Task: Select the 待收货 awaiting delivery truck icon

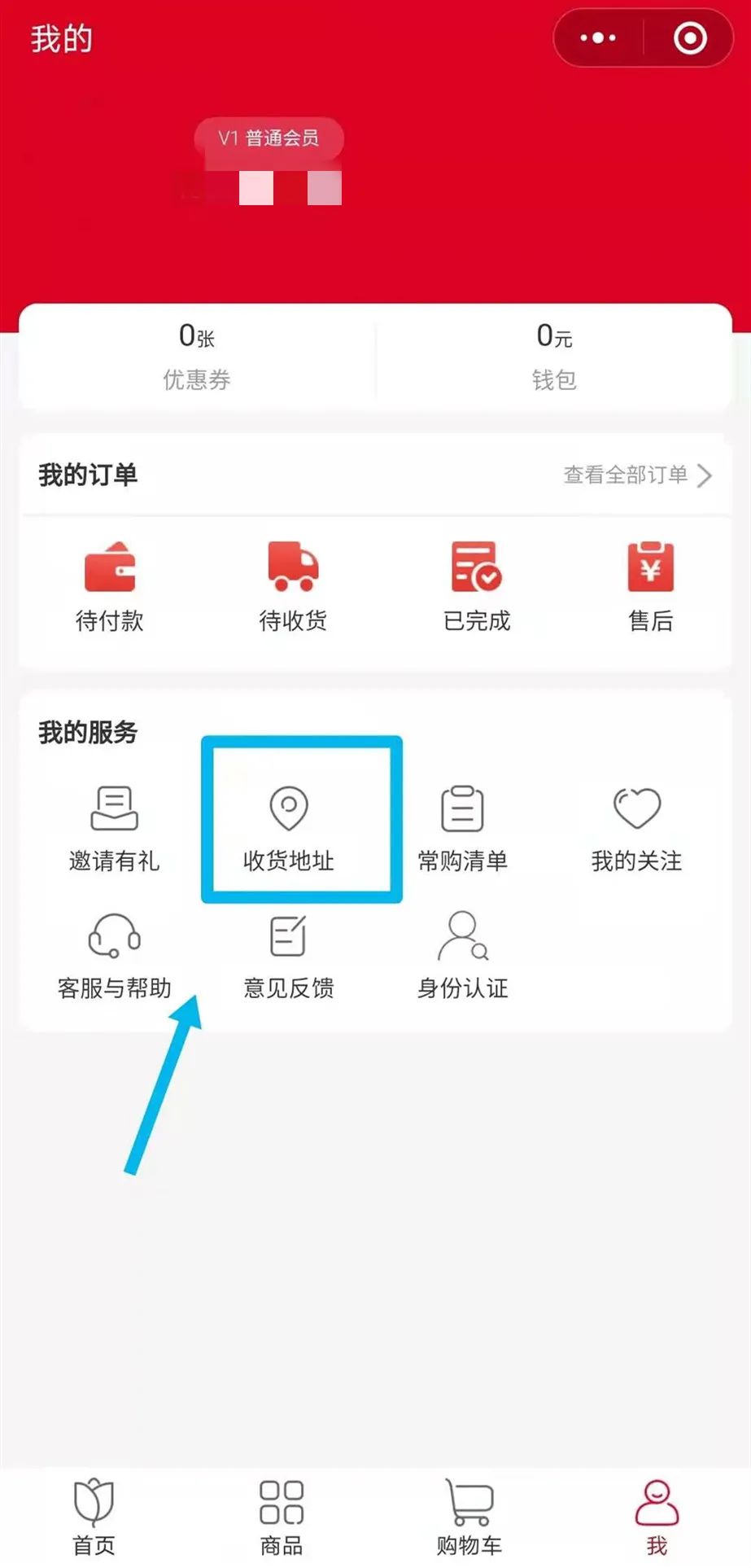Action: coord(291,582)
